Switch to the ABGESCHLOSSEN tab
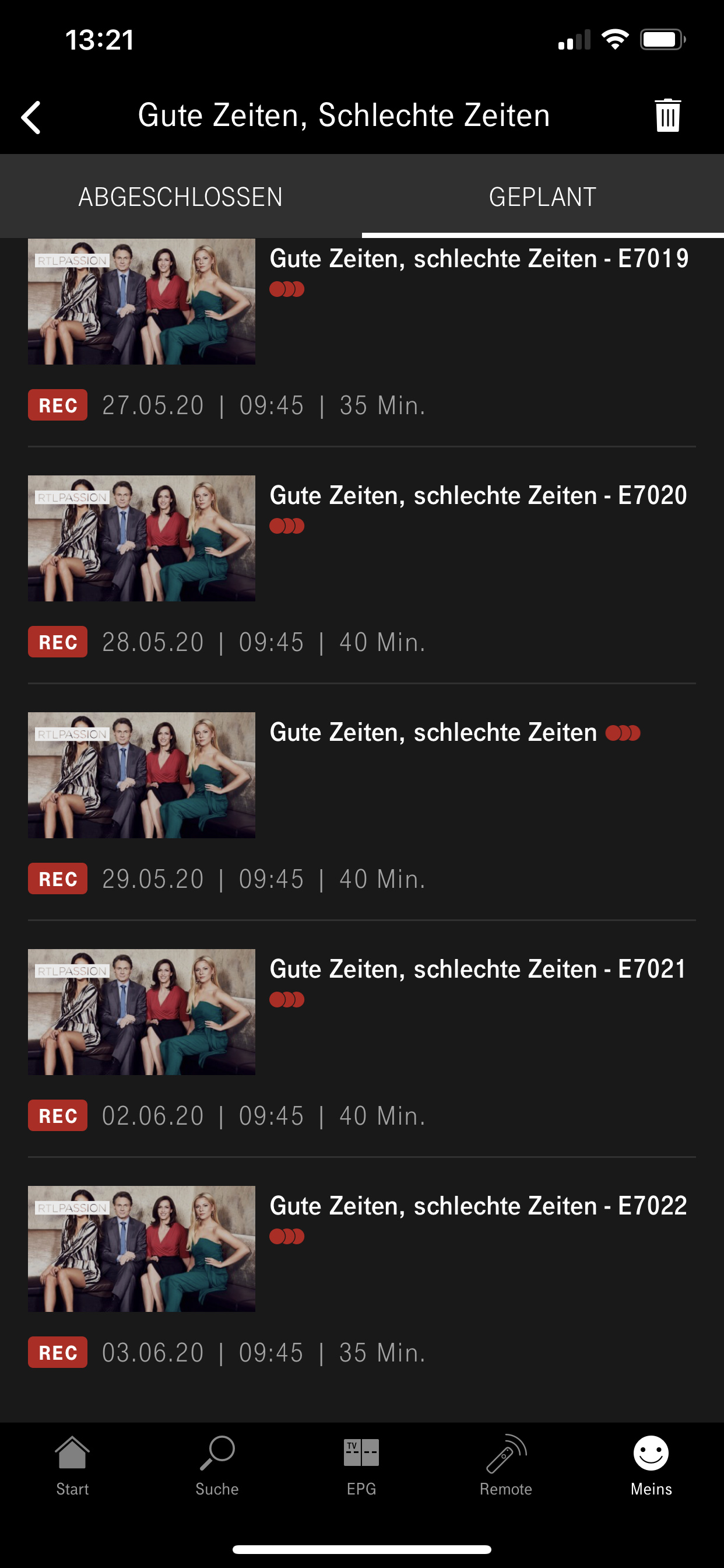Screen dimensions: 724x1568 (181, 197)
